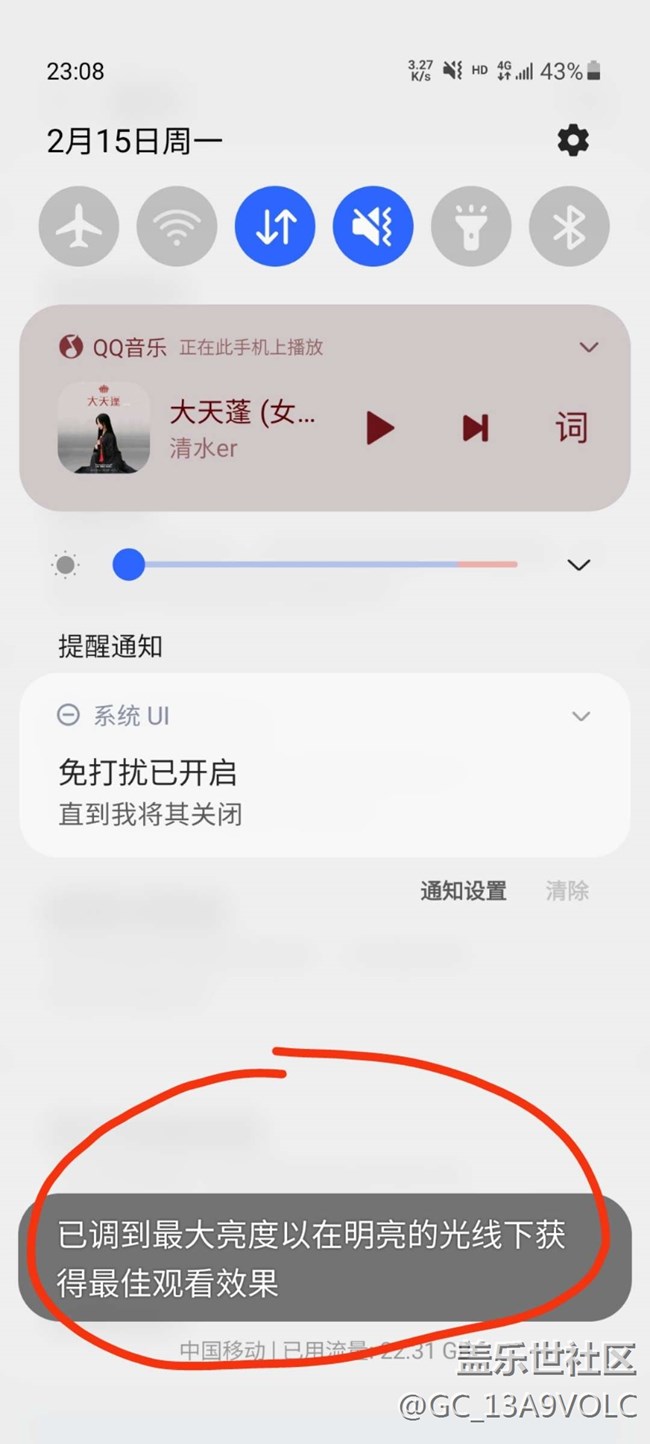
Task: Expand the 系统 UI notification
Action: [x=581, y=716]
